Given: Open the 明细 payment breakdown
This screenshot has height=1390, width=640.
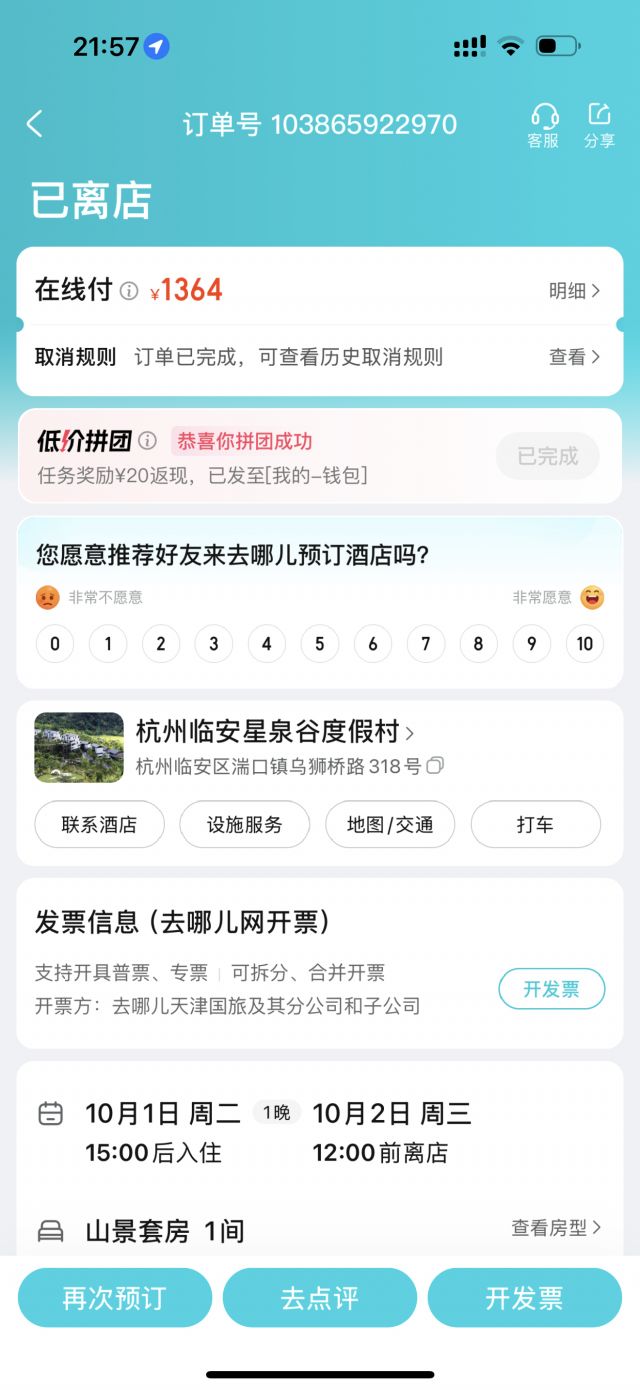Looking at the screenshot, I should tap(574, 291).
